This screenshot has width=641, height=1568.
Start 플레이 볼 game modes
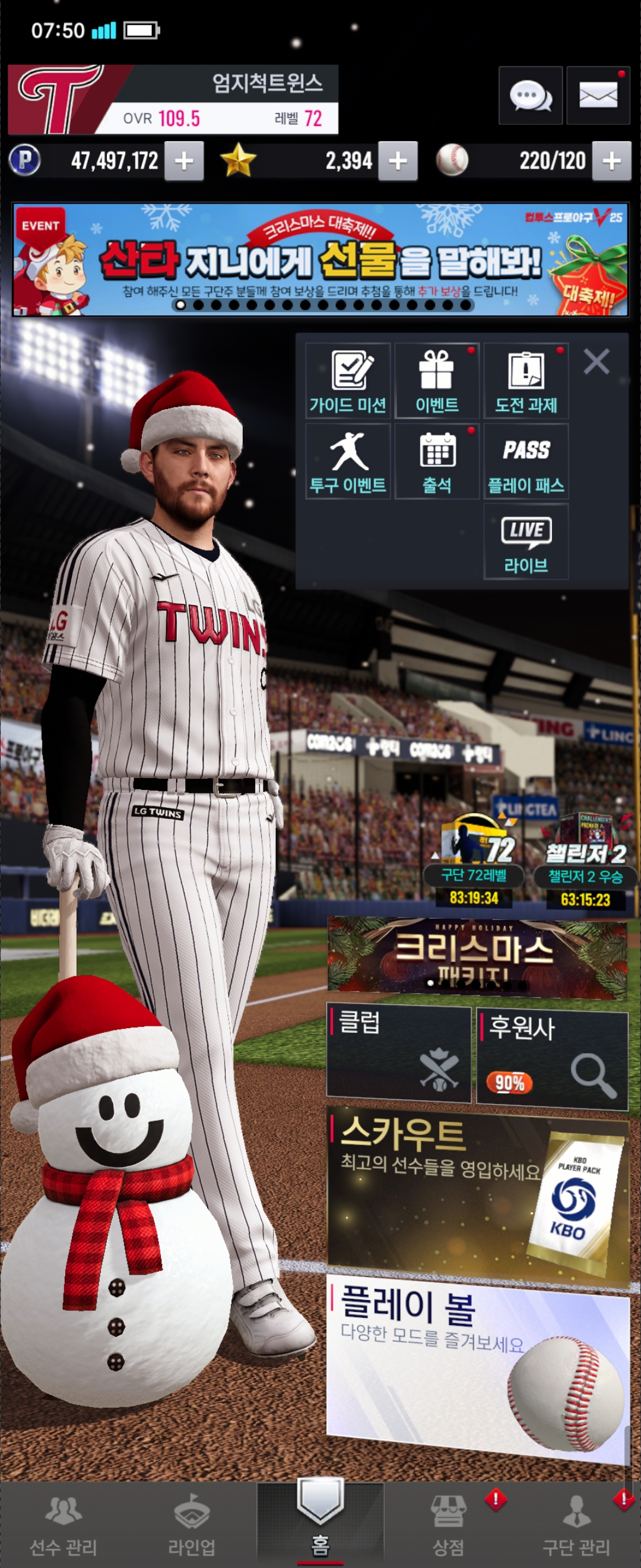(477, 1370)
